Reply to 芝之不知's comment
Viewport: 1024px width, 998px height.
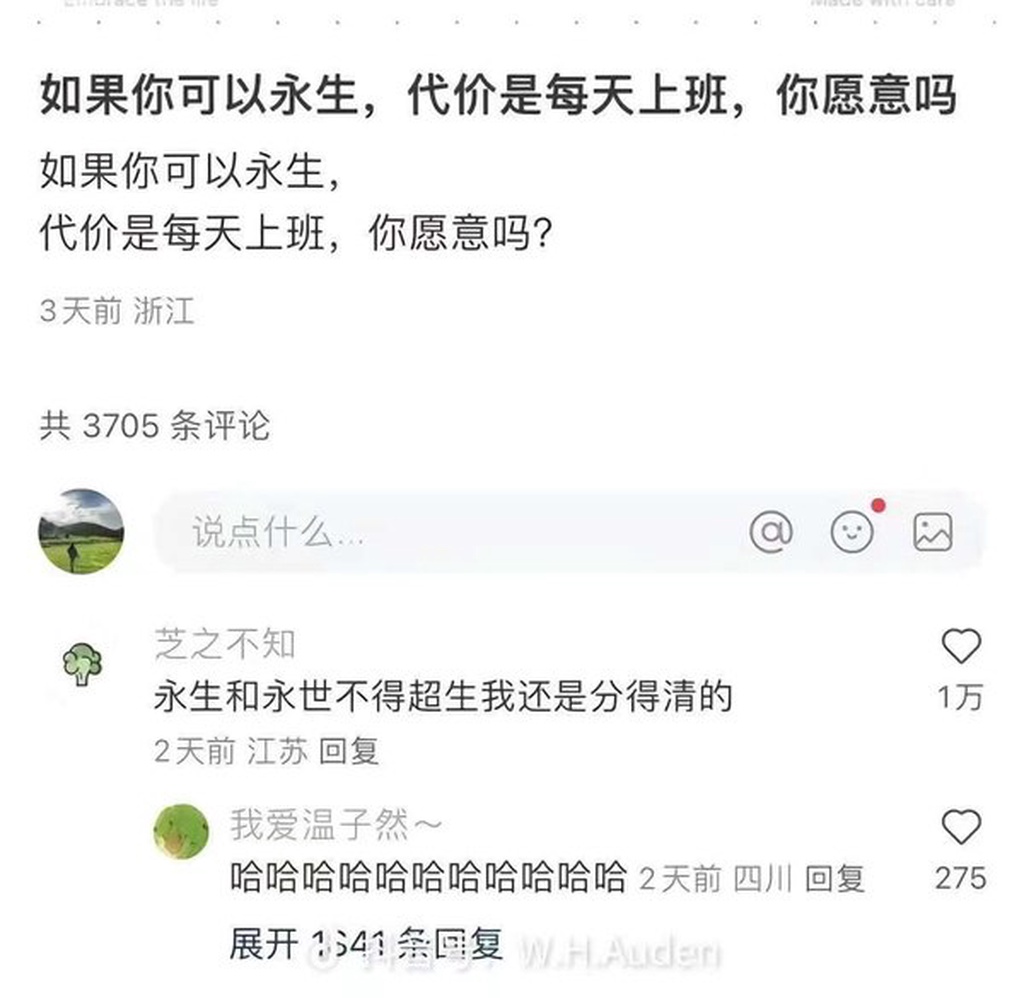coord(350,751)
